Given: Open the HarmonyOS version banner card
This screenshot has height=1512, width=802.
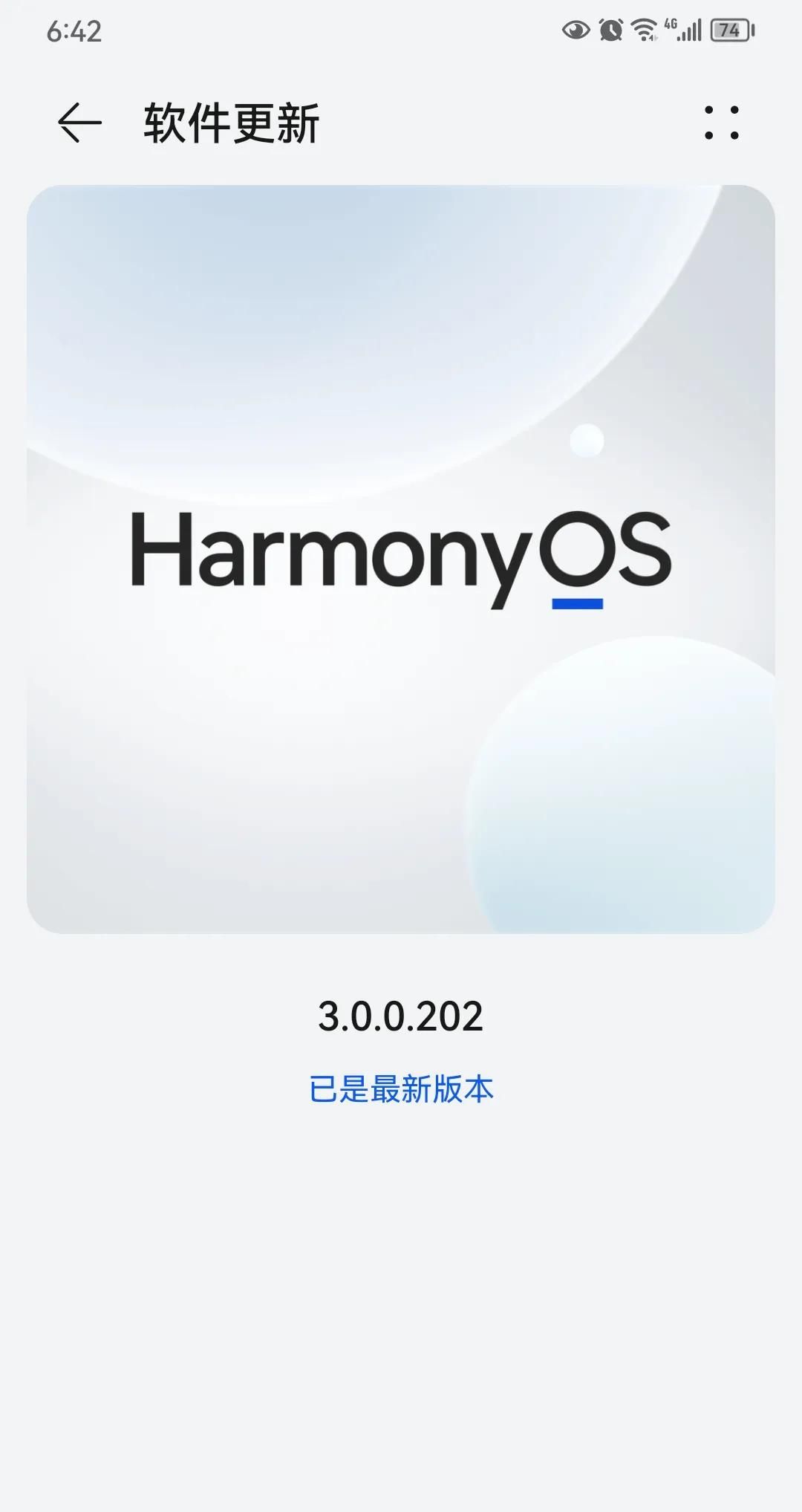Looking at the screenshot, I should [x=401, y=559].
